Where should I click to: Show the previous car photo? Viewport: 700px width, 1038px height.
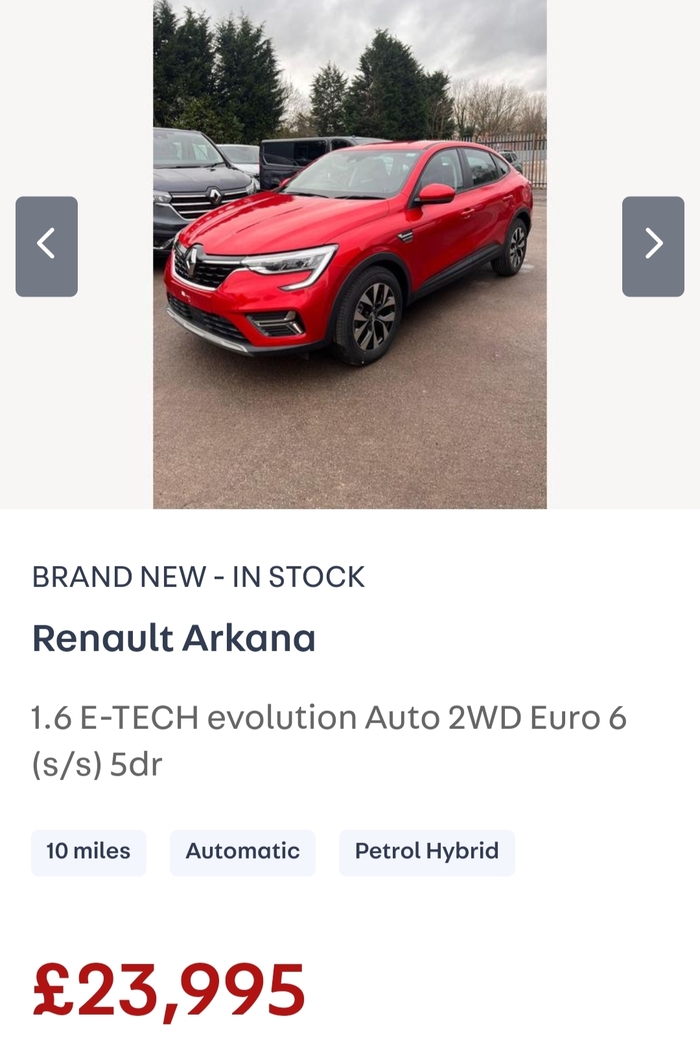point(46,246)
